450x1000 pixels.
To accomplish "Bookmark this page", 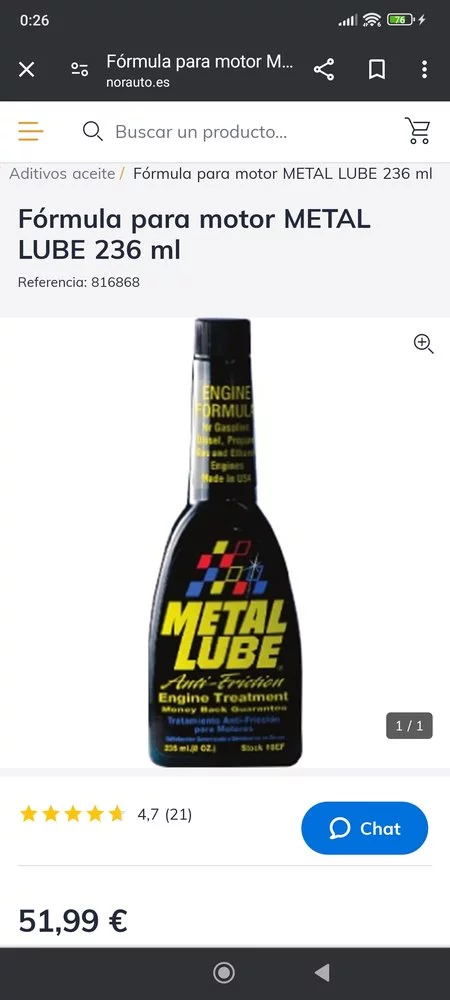I will [377, 70].
